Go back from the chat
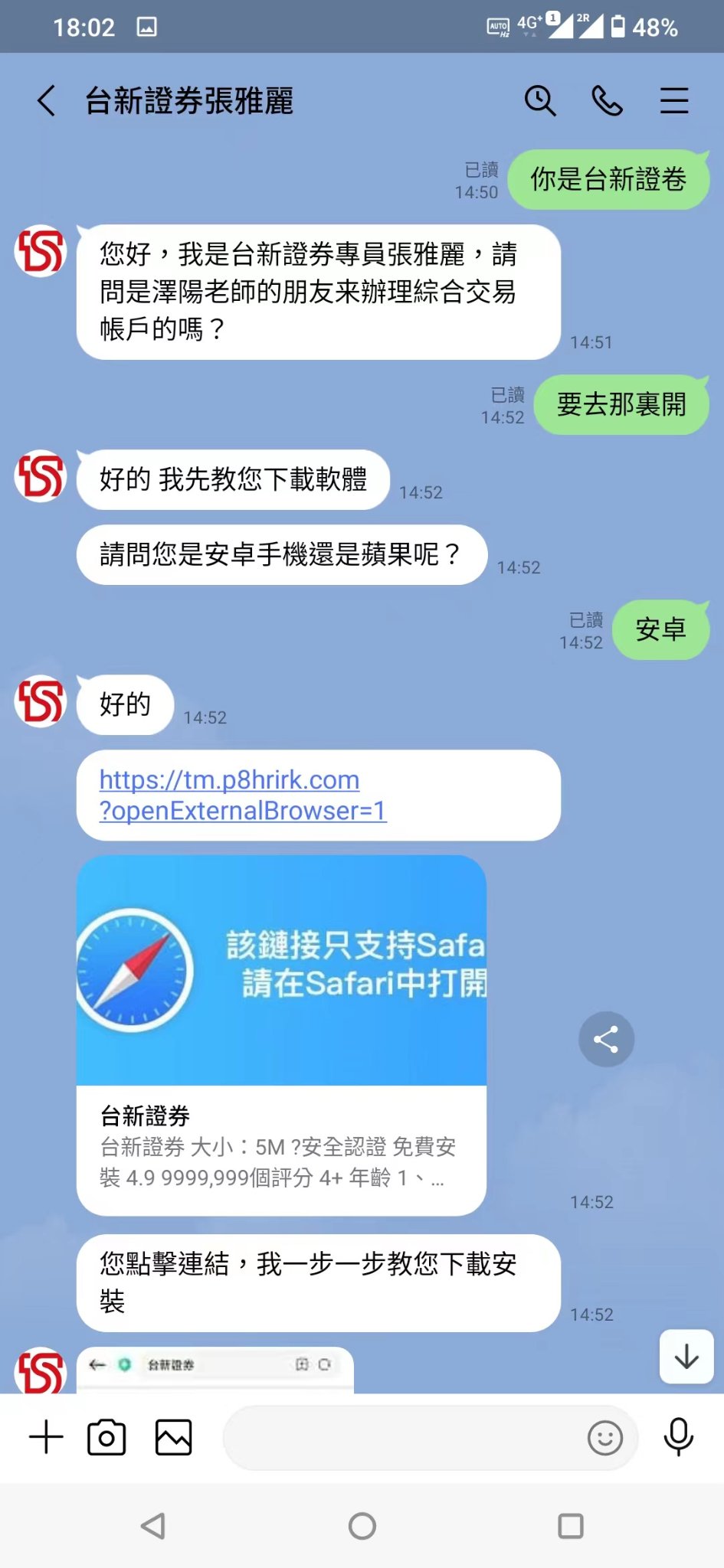 [47, 101]
